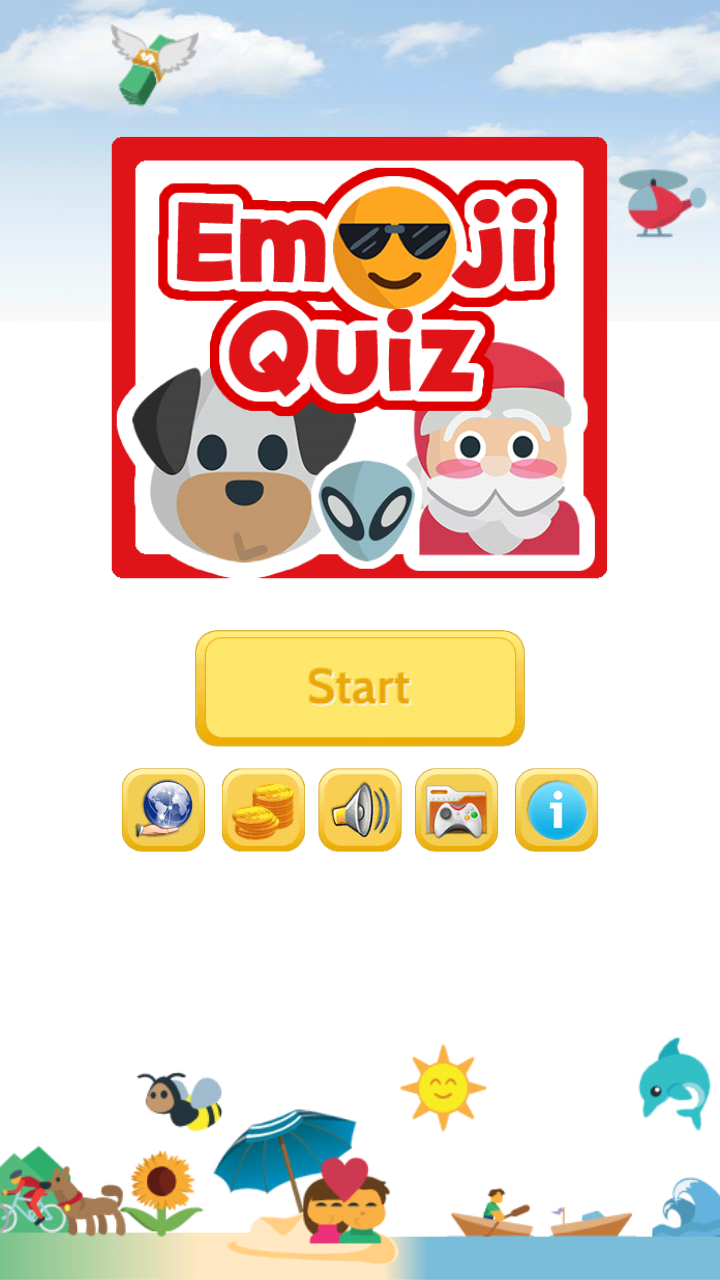Image resolution: width=720 pixels, height=1280 pixels.
Task: Open the more games controller icon
Action: [x=456, y=810]
